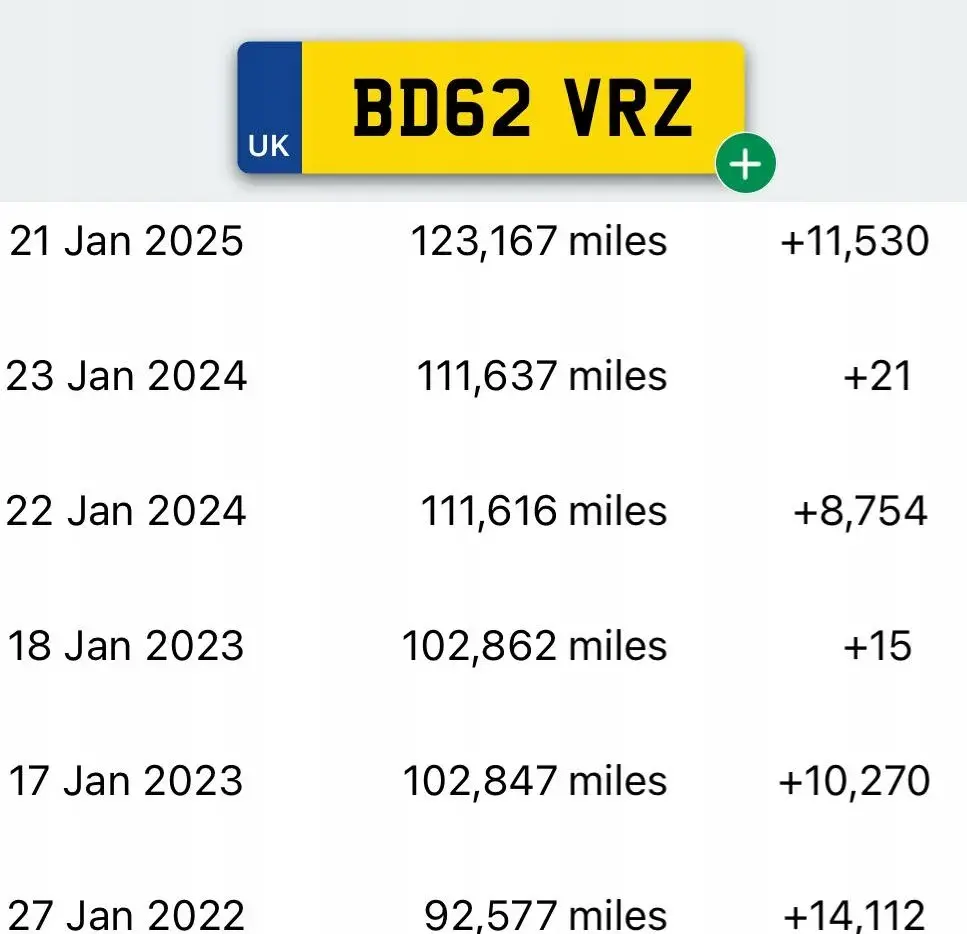Tap the green plus button on the number plate

tap(746, 163)
